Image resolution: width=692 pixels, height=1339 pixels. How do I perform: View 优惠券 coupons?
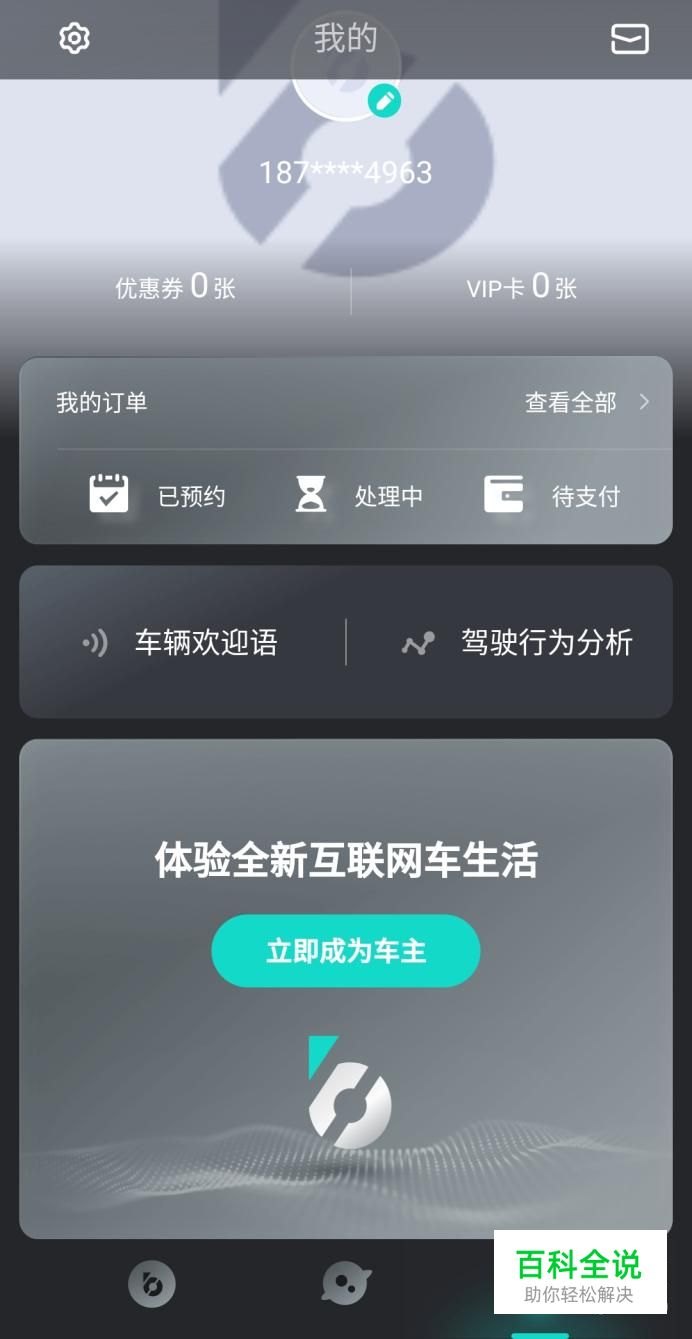(175, 288)
